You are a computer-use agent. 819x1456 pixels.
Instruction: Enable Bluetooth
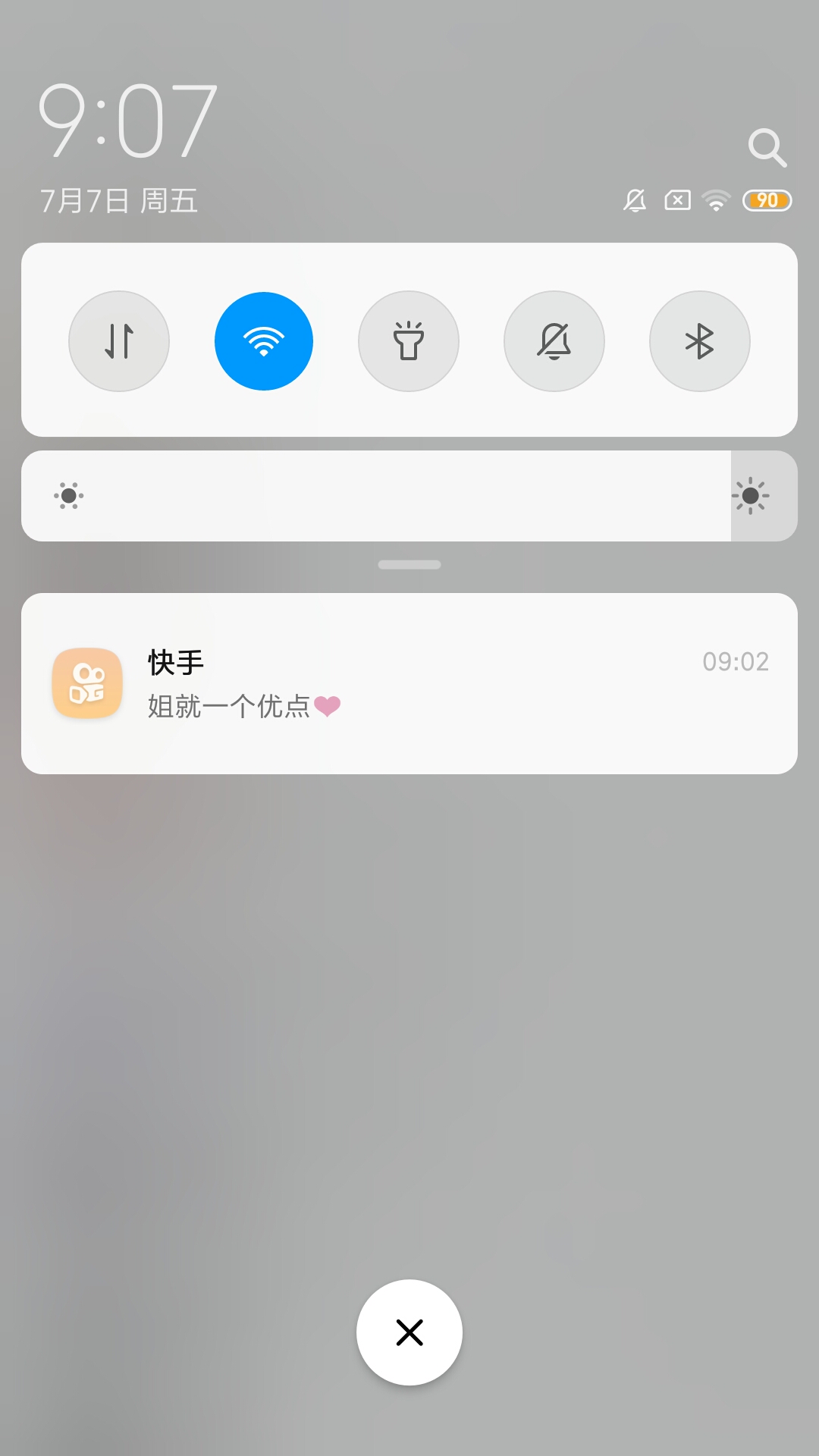(700, 341)
